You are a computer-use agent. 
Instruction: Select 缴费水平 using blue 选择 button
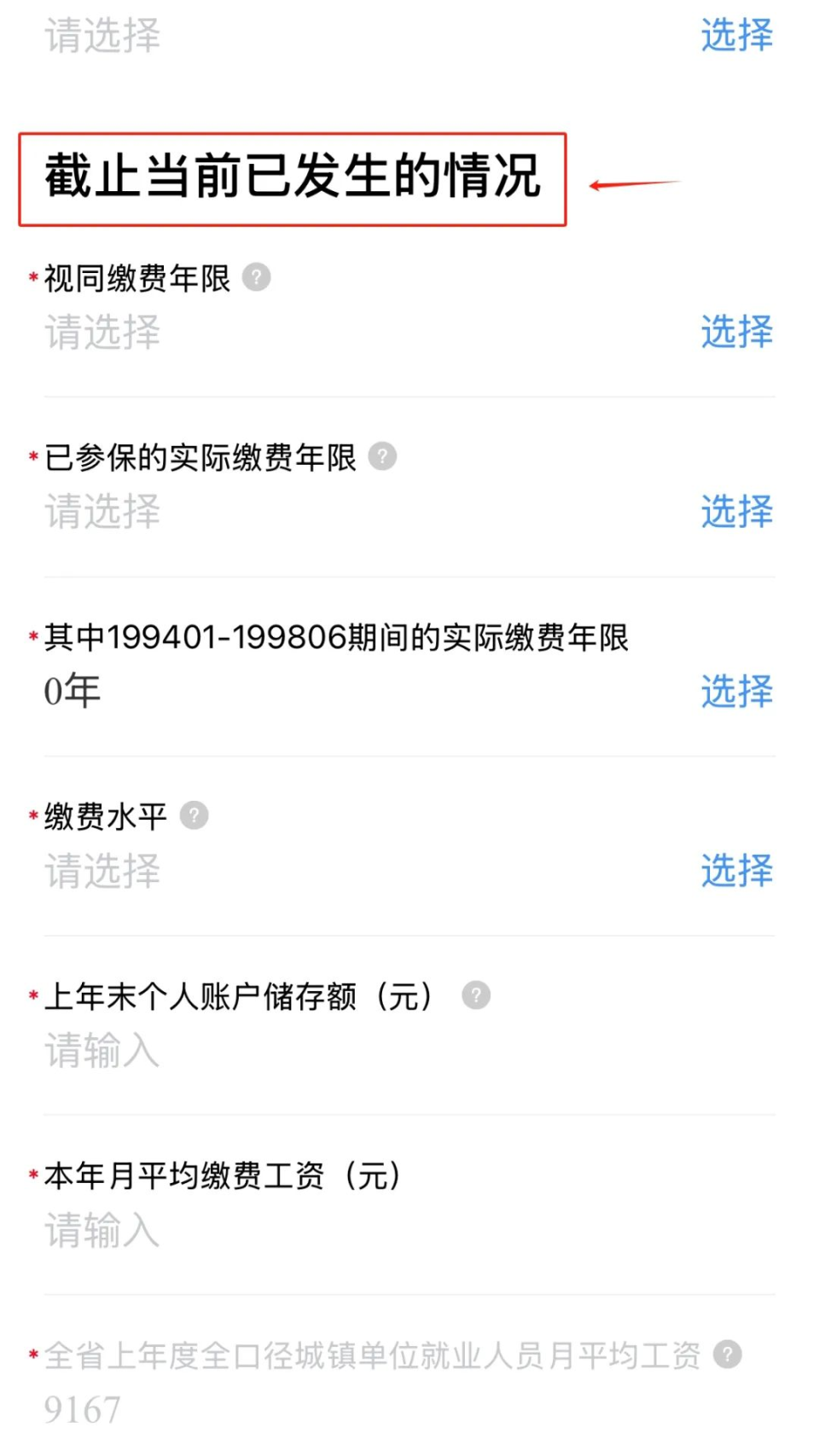pos(737,872)
